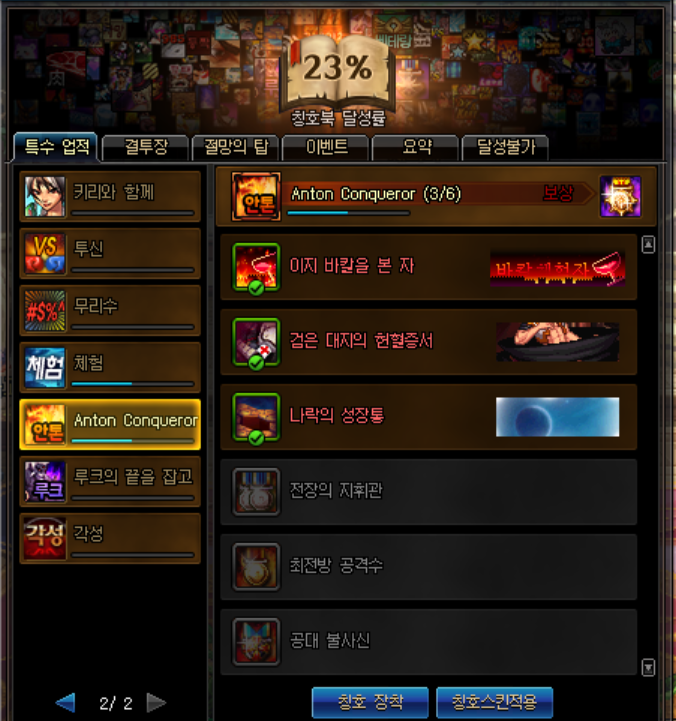Open the 루크의 끝을 잡고 category
The image size is (676, 721).
click(110, 482)
